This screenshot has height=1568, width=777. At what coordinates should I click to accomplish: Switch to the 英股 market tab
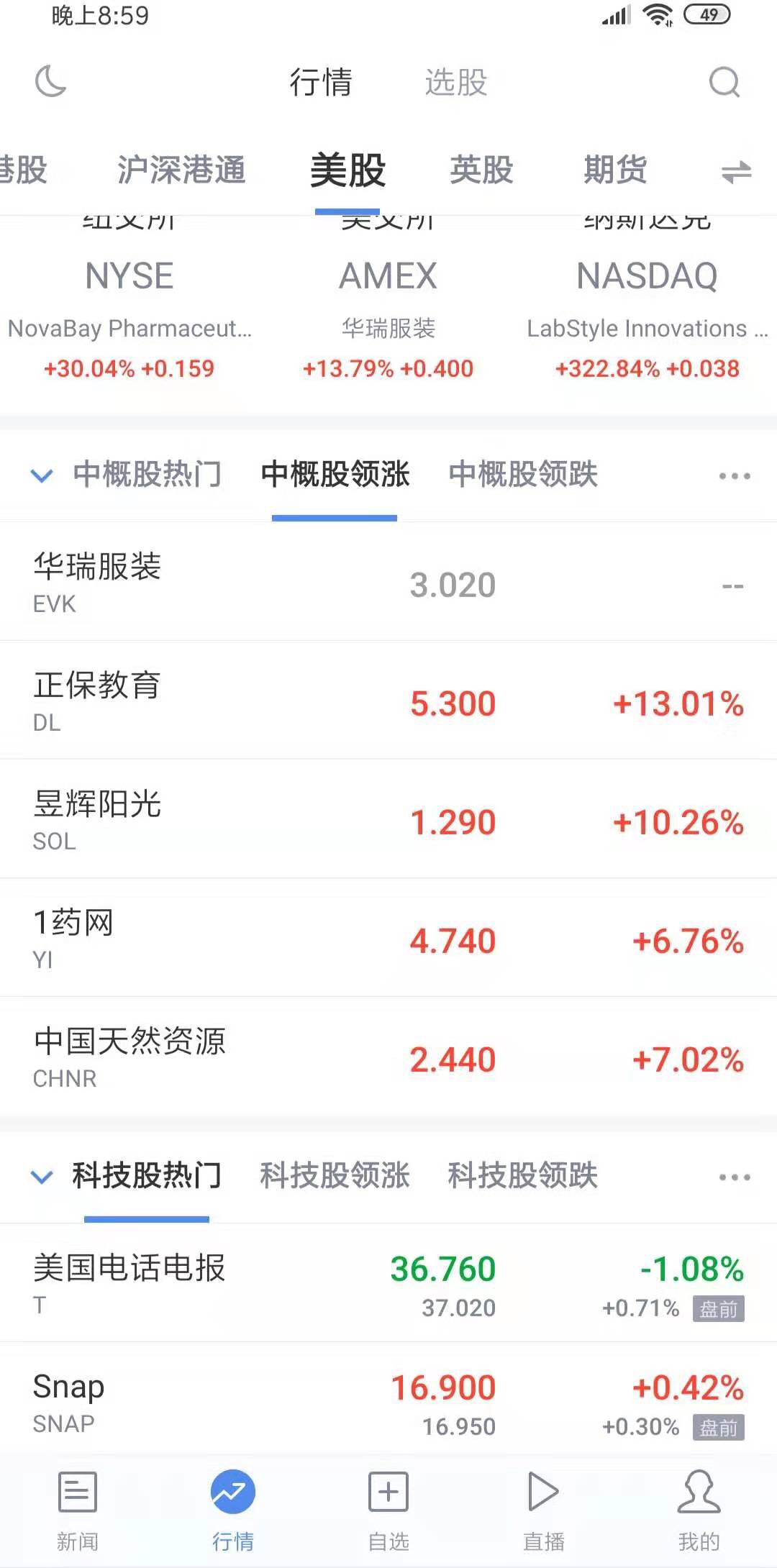(482, 170)
